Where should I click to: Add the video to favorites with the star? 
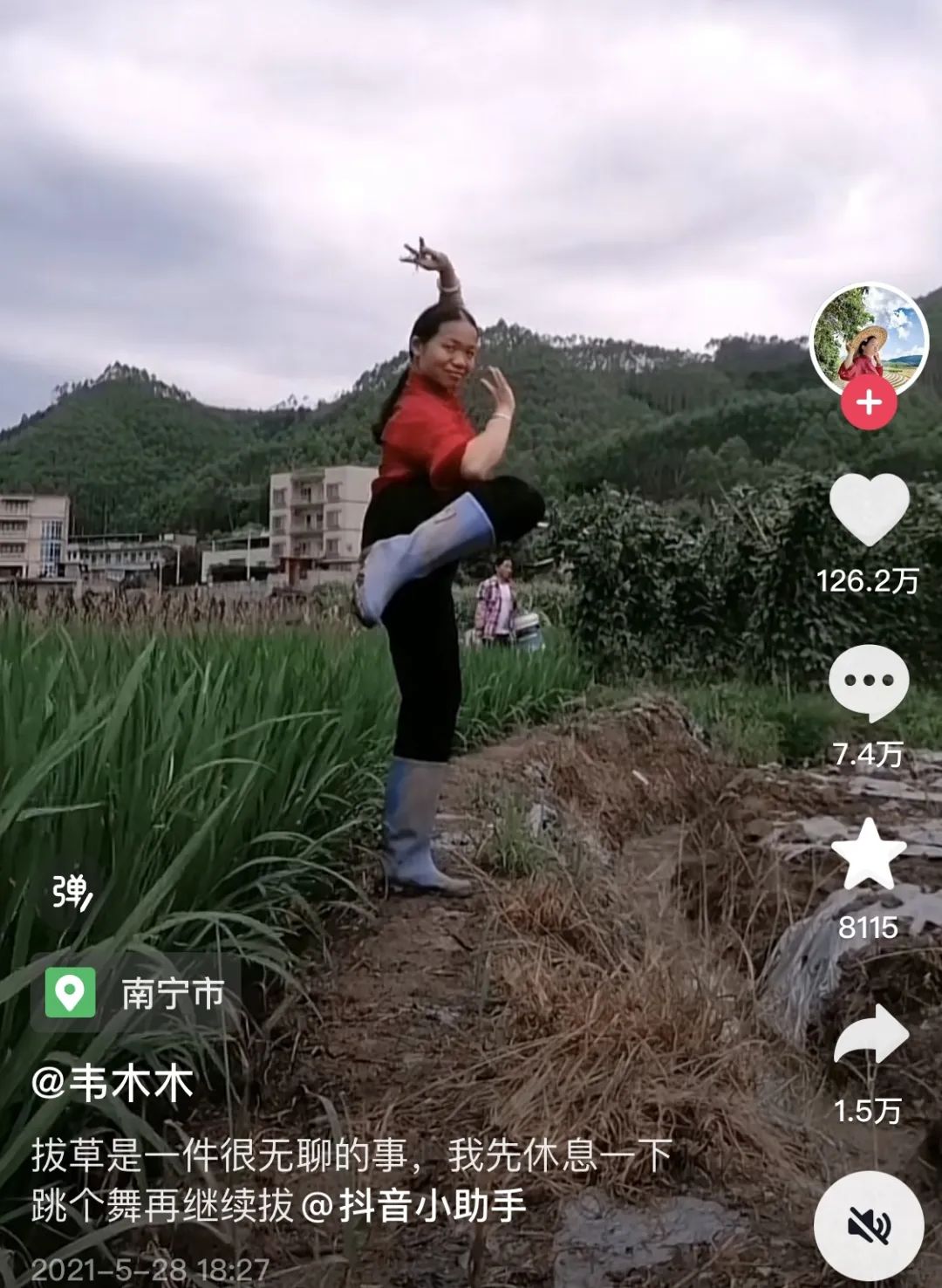pos(869,856)
